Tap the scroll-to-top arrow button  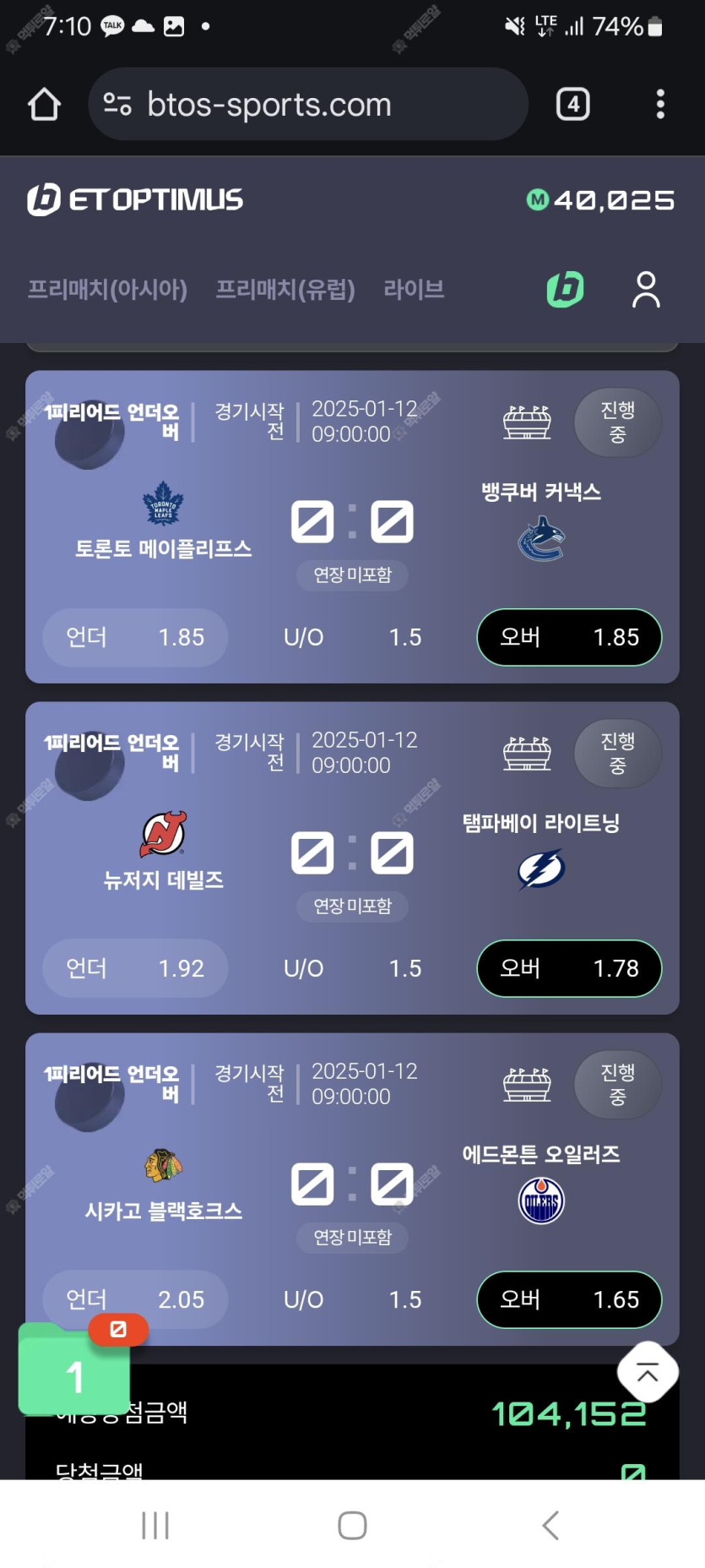[648, 1373]
